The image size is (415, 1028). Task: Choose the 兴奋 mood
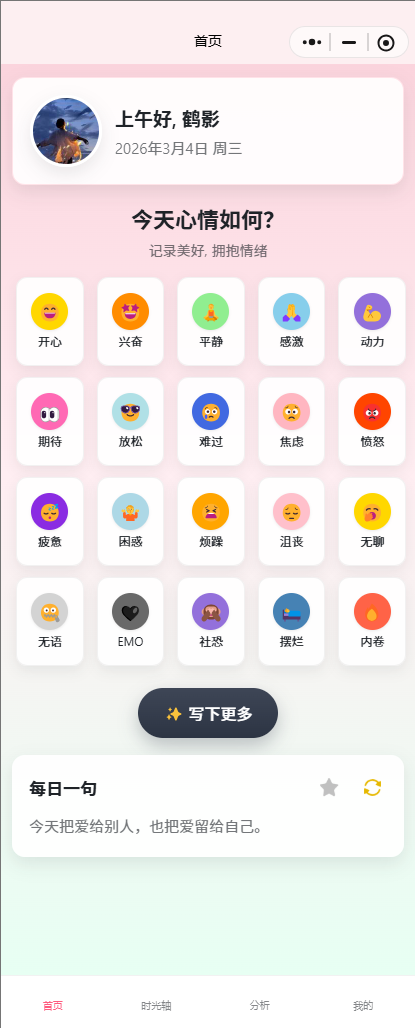pos(130,321)
